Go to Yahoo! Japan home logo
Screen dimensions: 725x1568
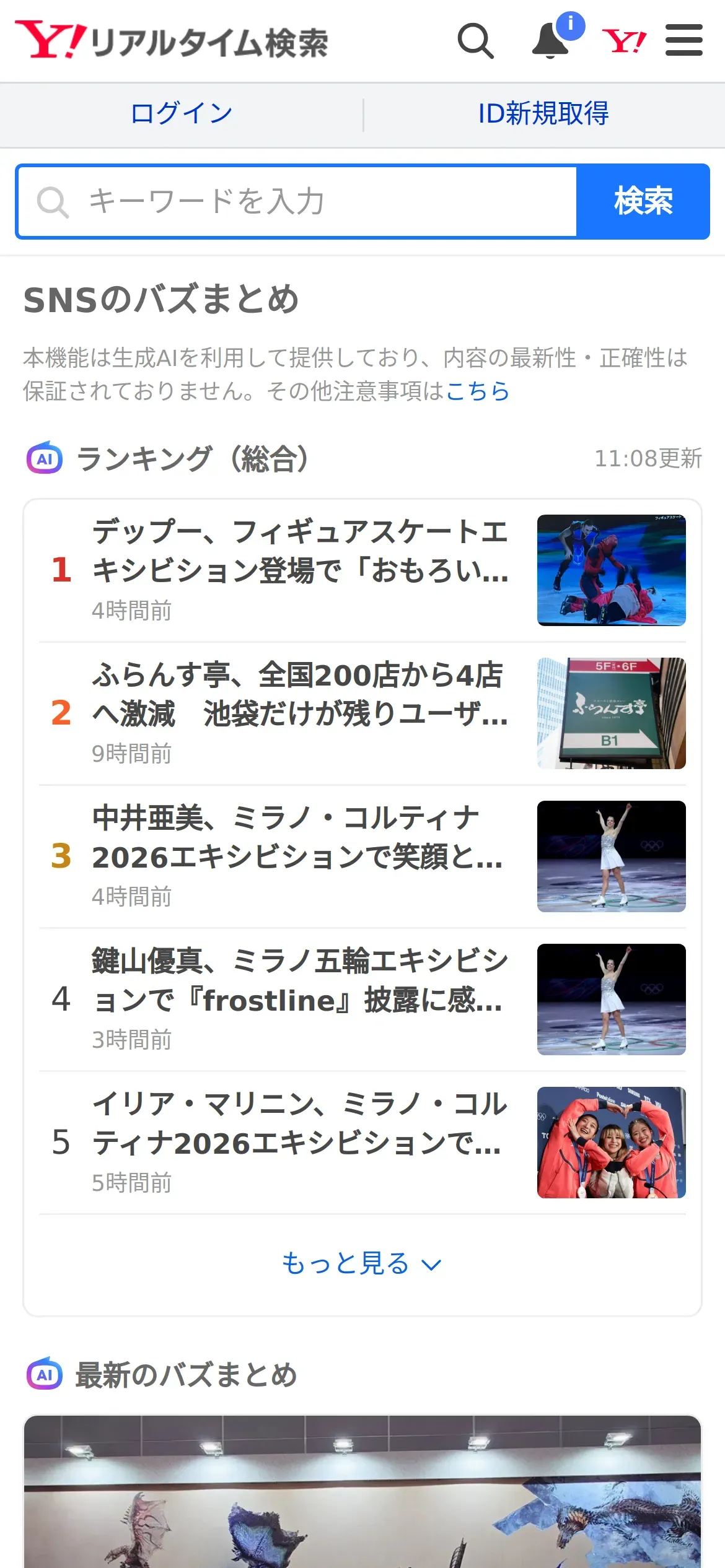click(624, 41)
